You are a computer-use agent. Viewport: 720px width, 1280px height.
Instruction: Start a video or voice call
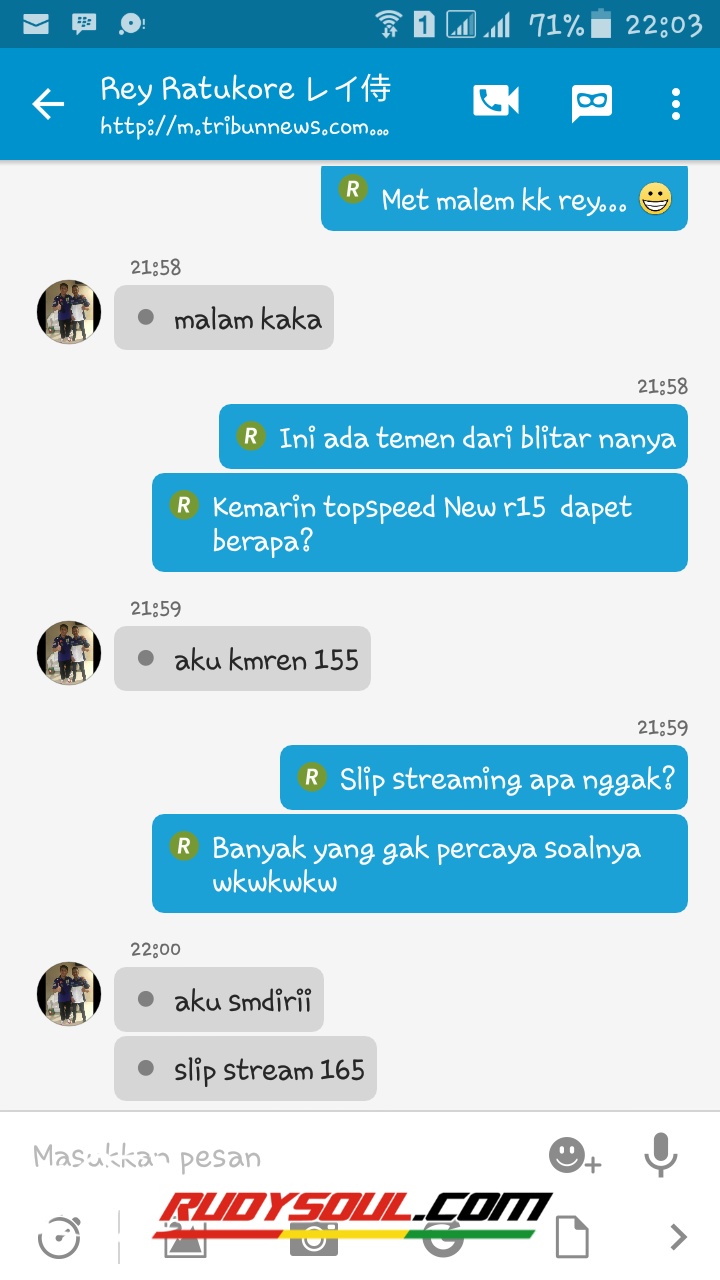coord(496,102)
